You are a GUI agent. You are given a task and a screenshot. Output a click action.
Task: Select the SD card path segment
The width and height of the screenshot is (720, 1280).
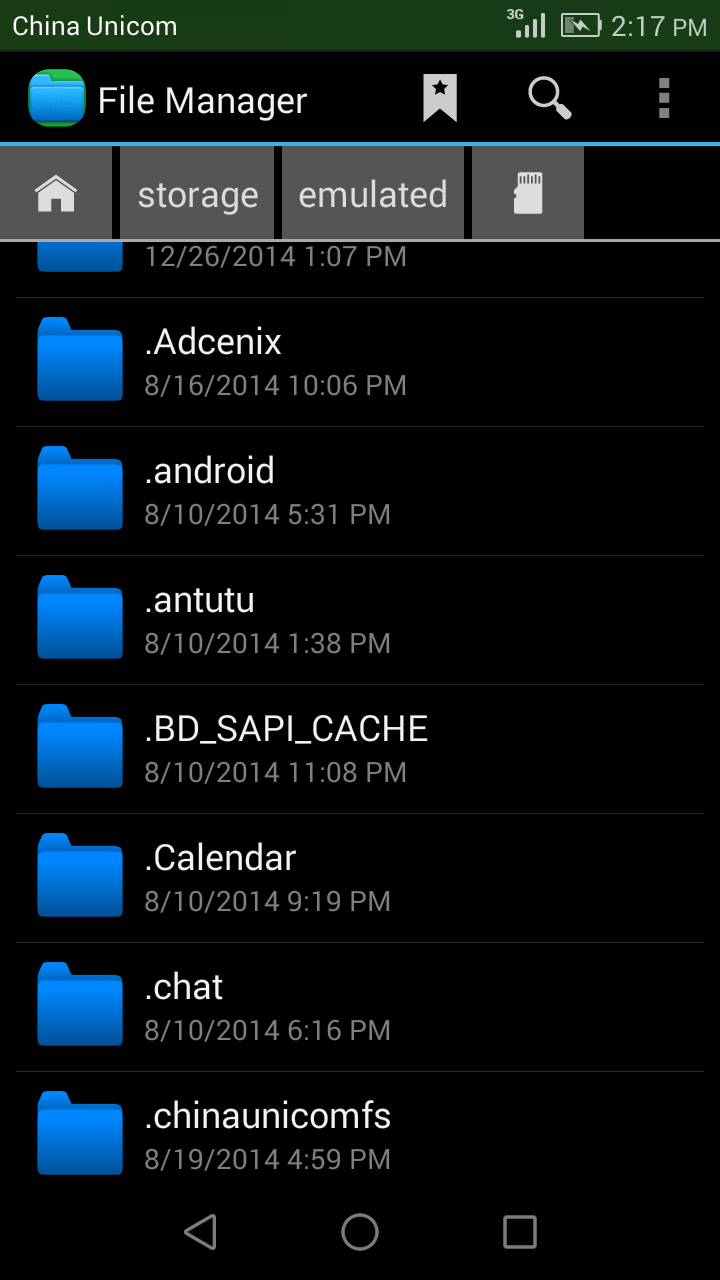pyautogui.click(x=528, y=193)
